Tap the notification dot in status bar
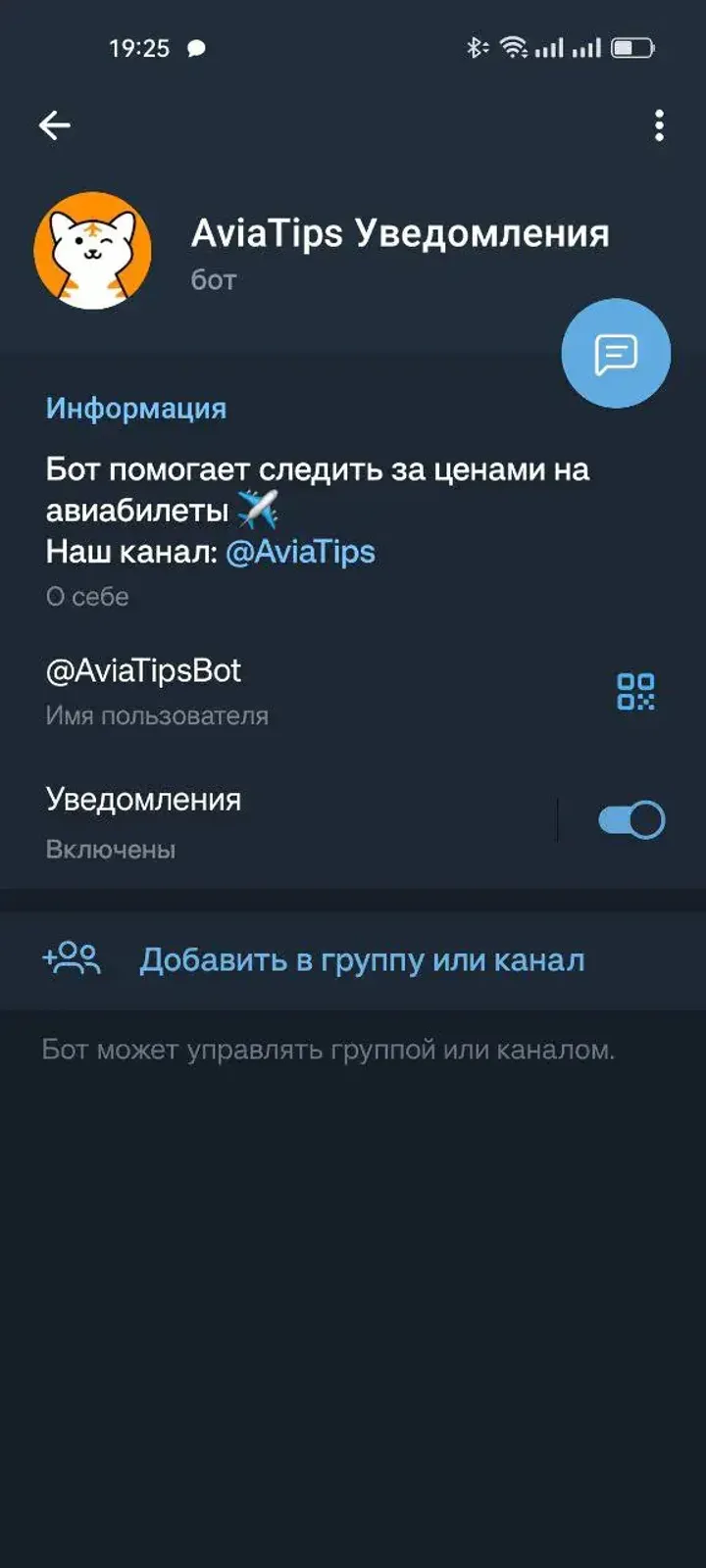The height and width of the screenshot is (1568, 706). click(194, 48)
